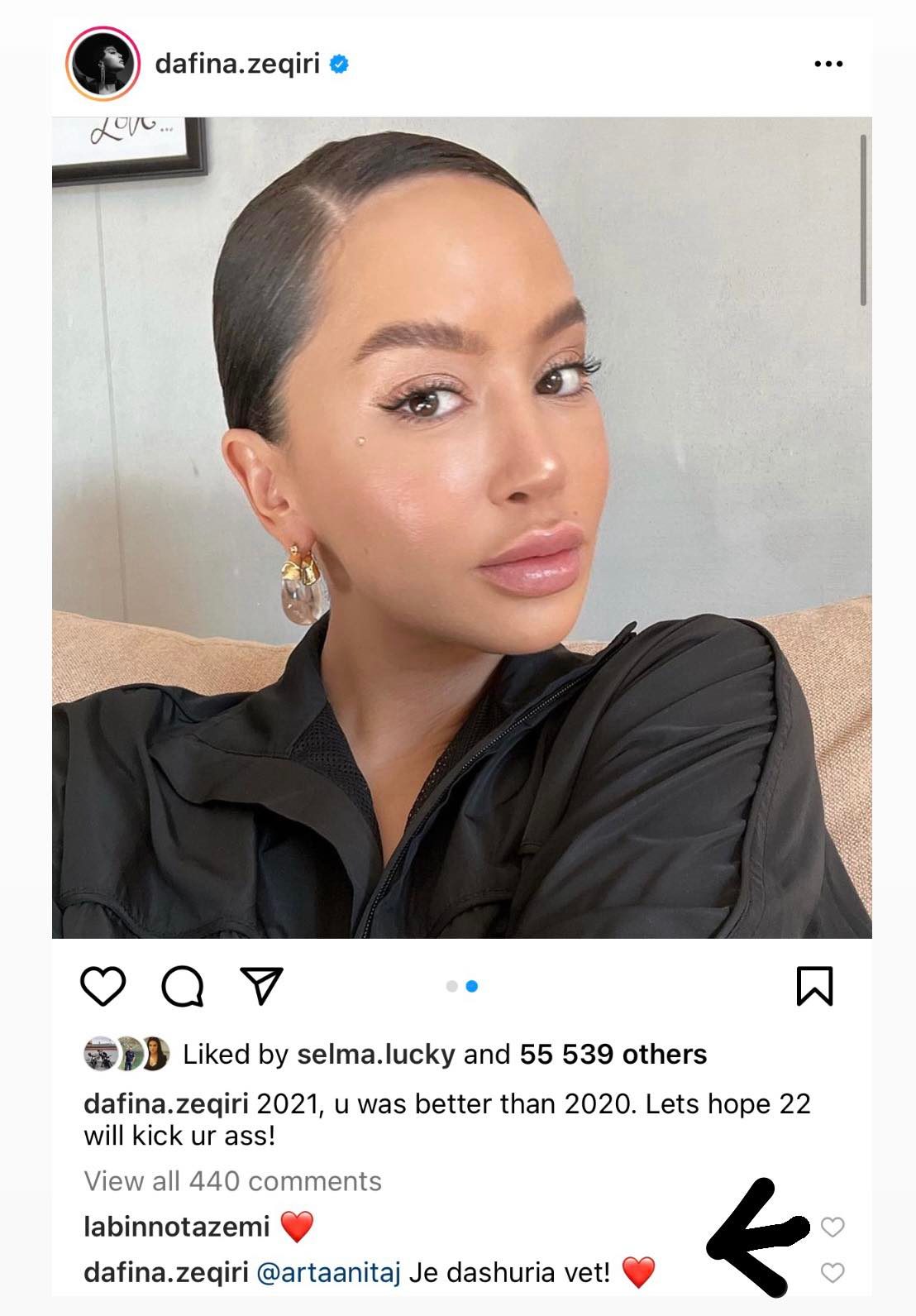Image resolution: width=916 pixels, height=1316 pixels.
Task: Like labinnotazemi's comment
Action: (x=833, y=1227)
